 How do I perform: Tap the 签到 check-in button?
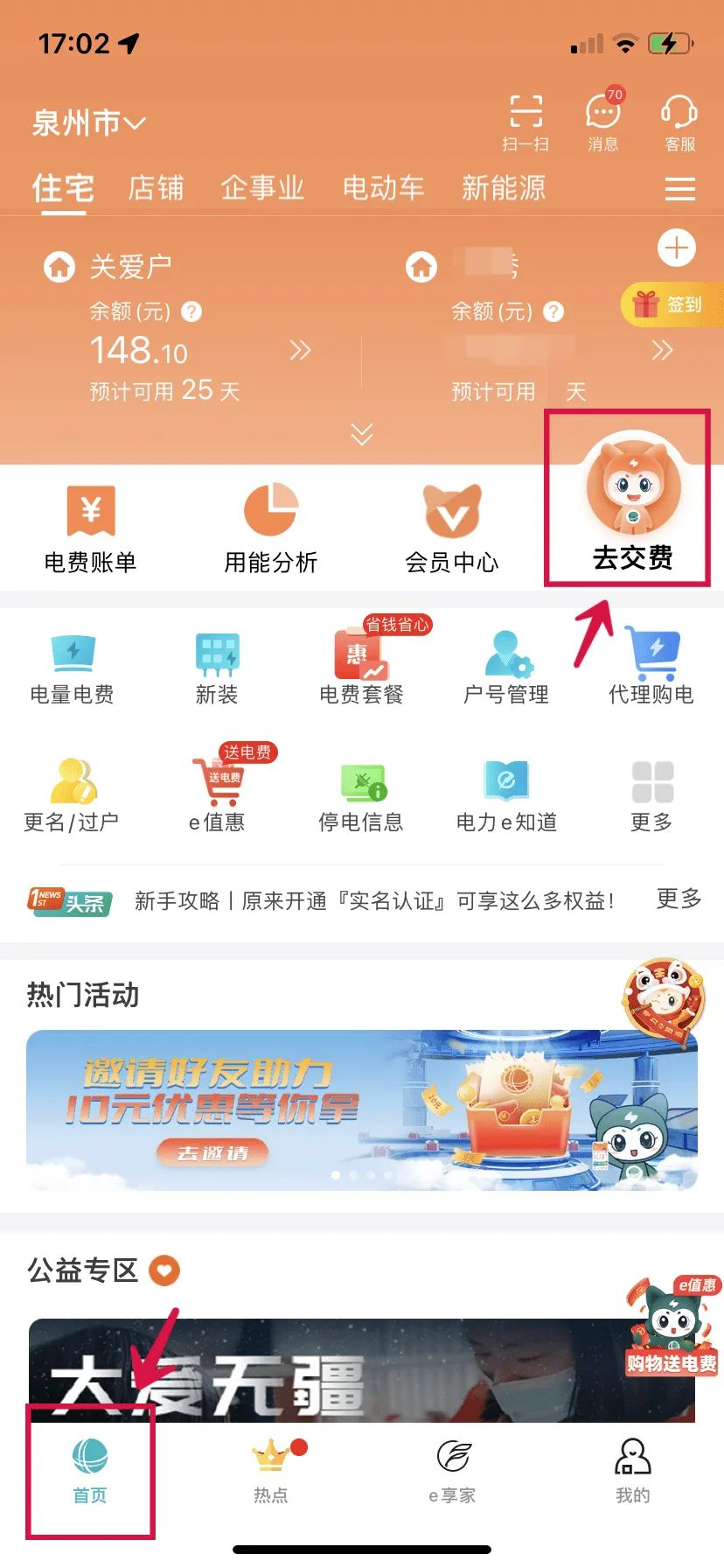[670, 304]
